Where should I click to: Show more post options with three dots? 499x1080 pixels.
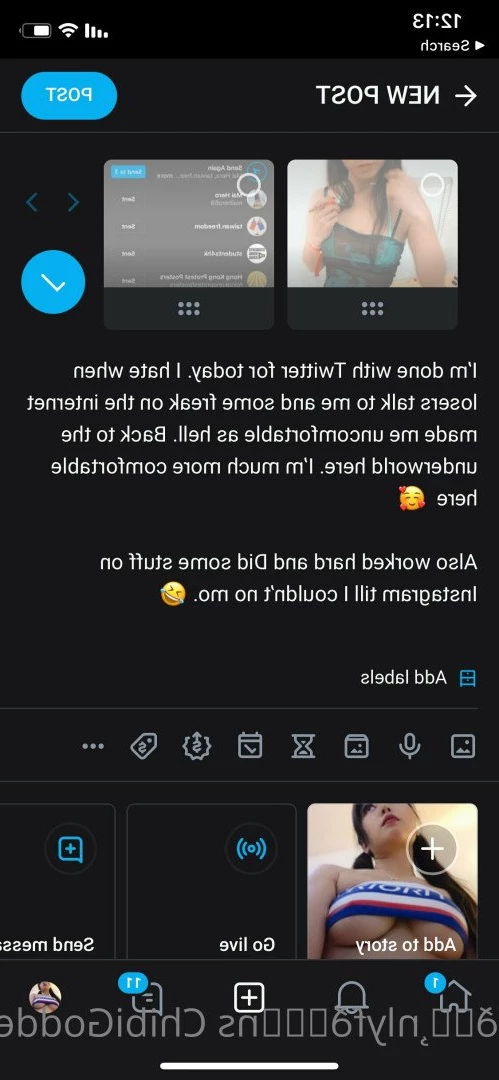(x=93, y=745)
